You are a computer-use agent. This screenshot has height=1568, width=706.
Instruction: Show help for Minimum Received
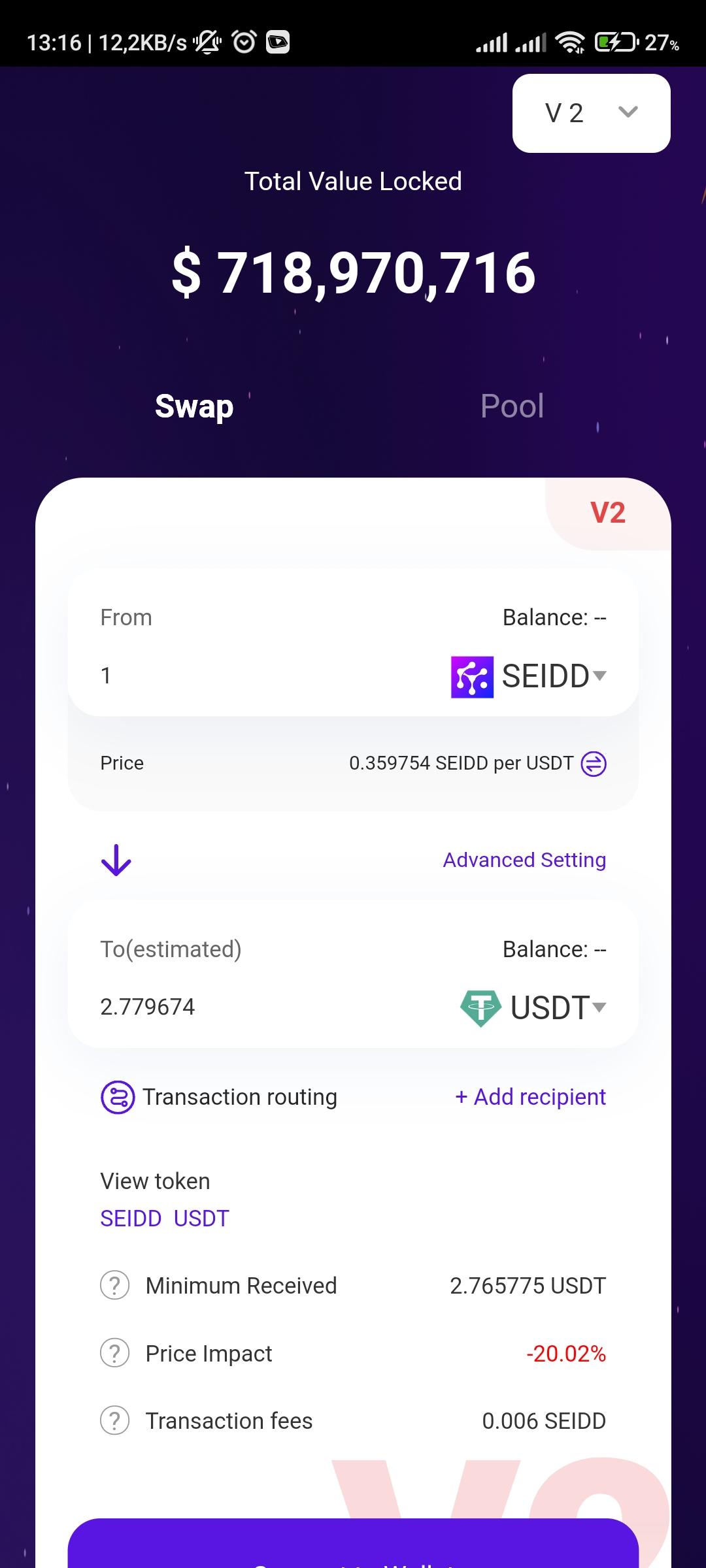[x=114, y=1285]
